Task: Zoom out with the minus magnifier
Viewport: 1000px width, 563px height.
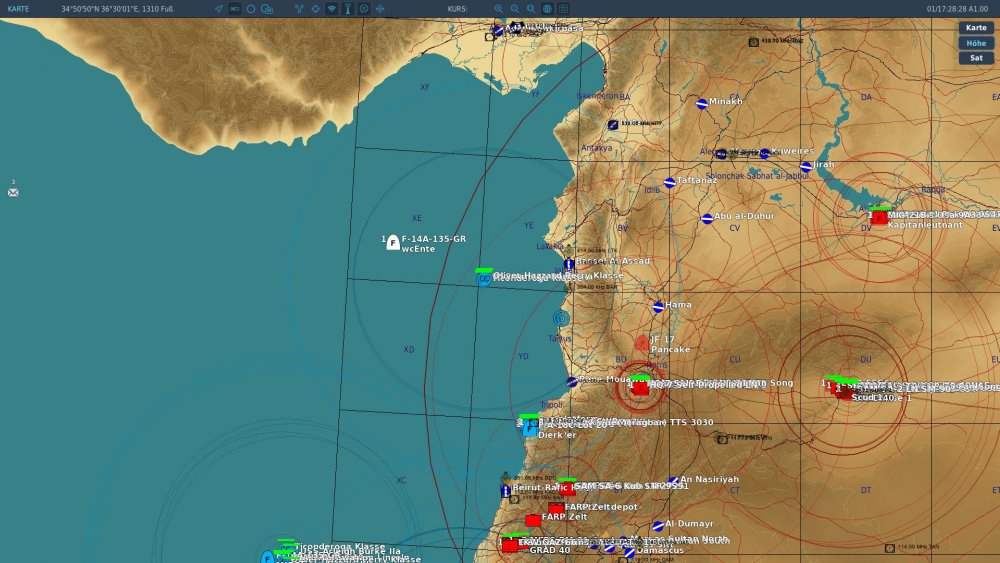Action: pos(515,9)
